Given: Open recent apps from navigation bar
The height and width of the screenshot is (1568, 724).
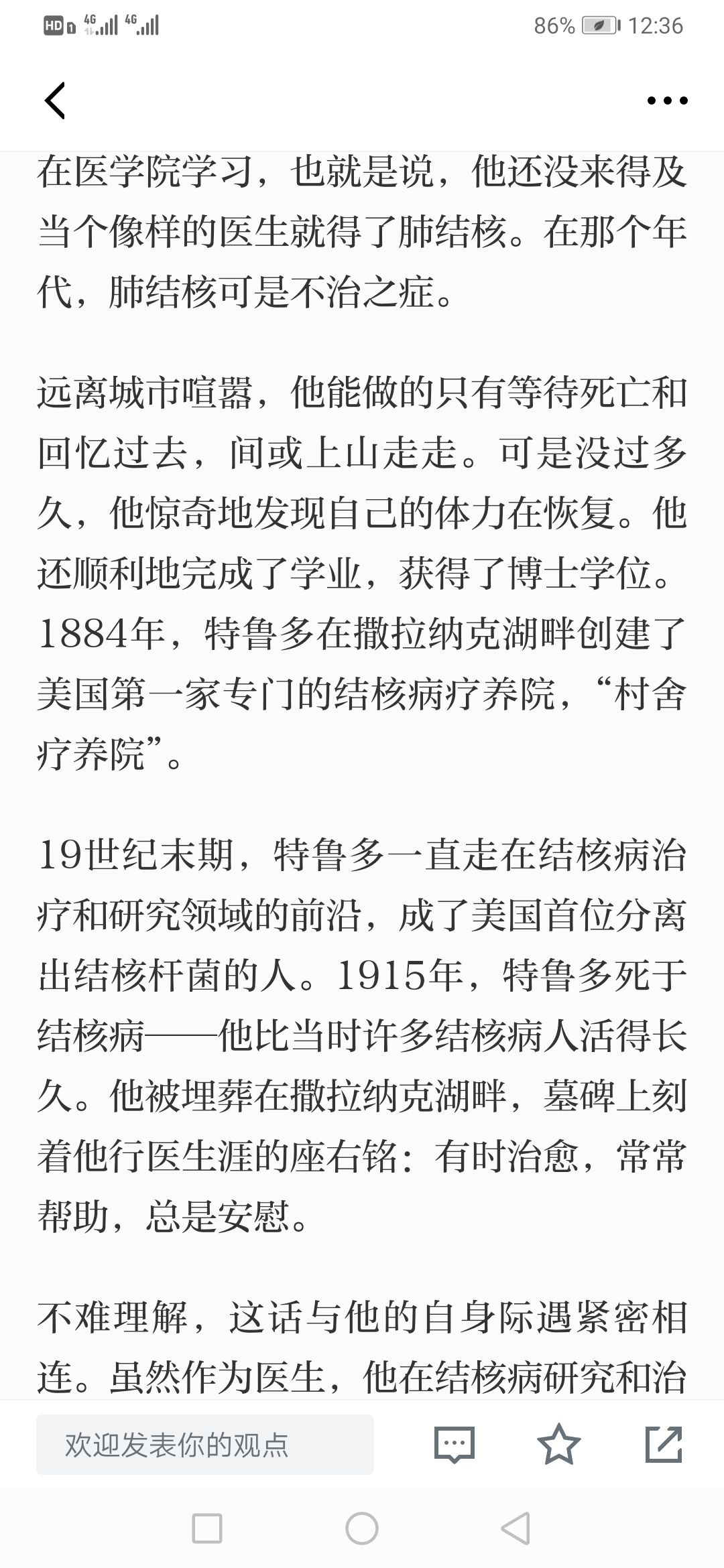Looking at the screenshot, I should (207, 1528).
